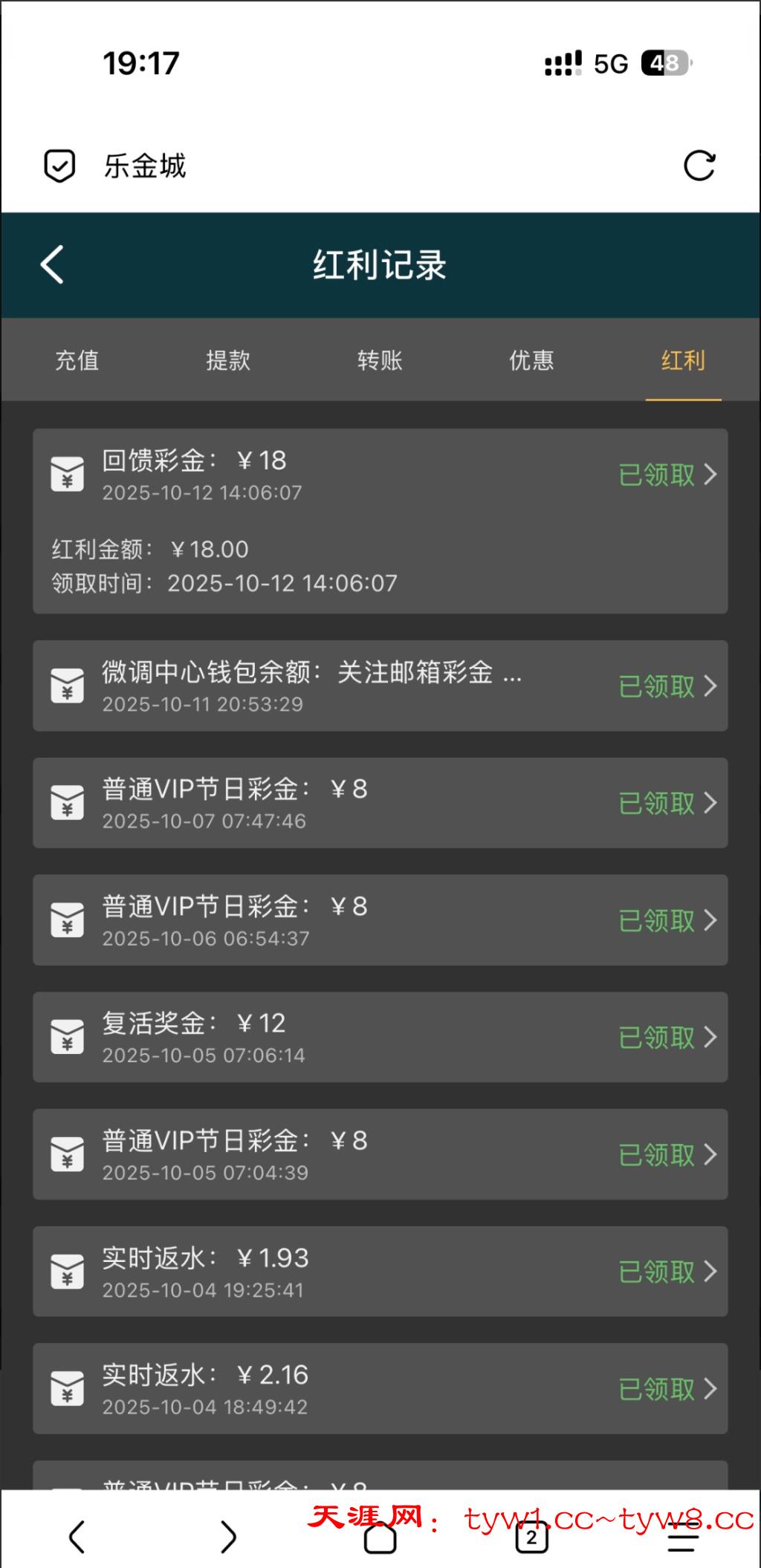Open 普通VIP节日彩金 record from 2025-10-05
The width and height of the screenshot is (761, 1568).
[x=667, y=1154]
